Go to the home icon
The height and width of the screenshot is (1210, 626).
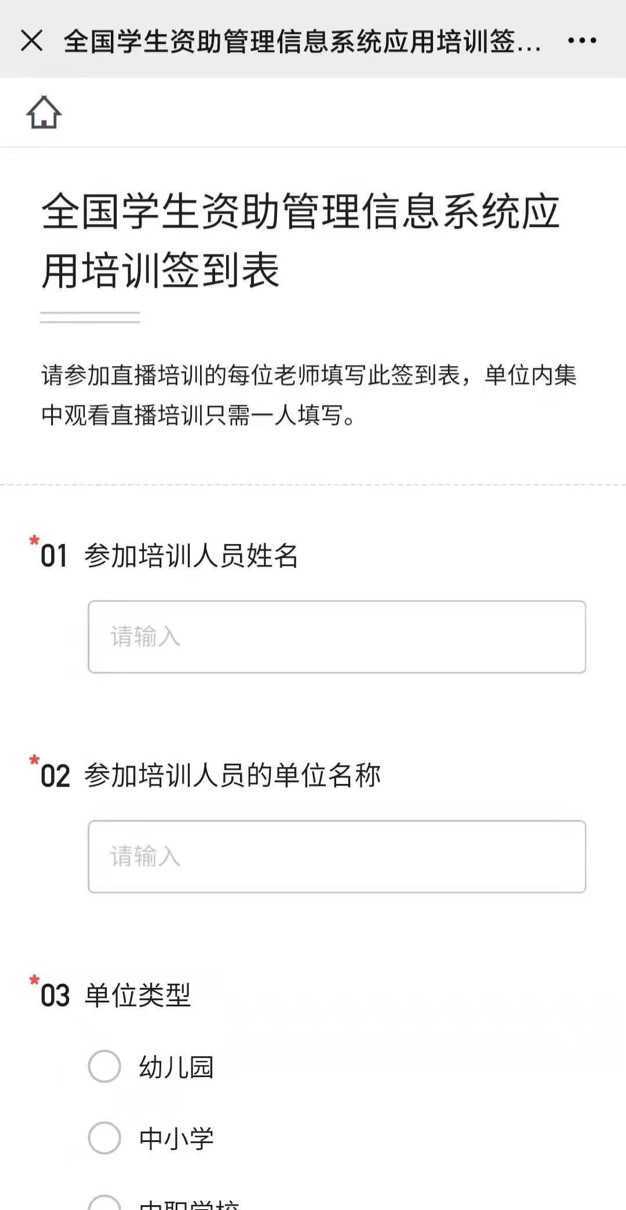click(x=44, y=112)
